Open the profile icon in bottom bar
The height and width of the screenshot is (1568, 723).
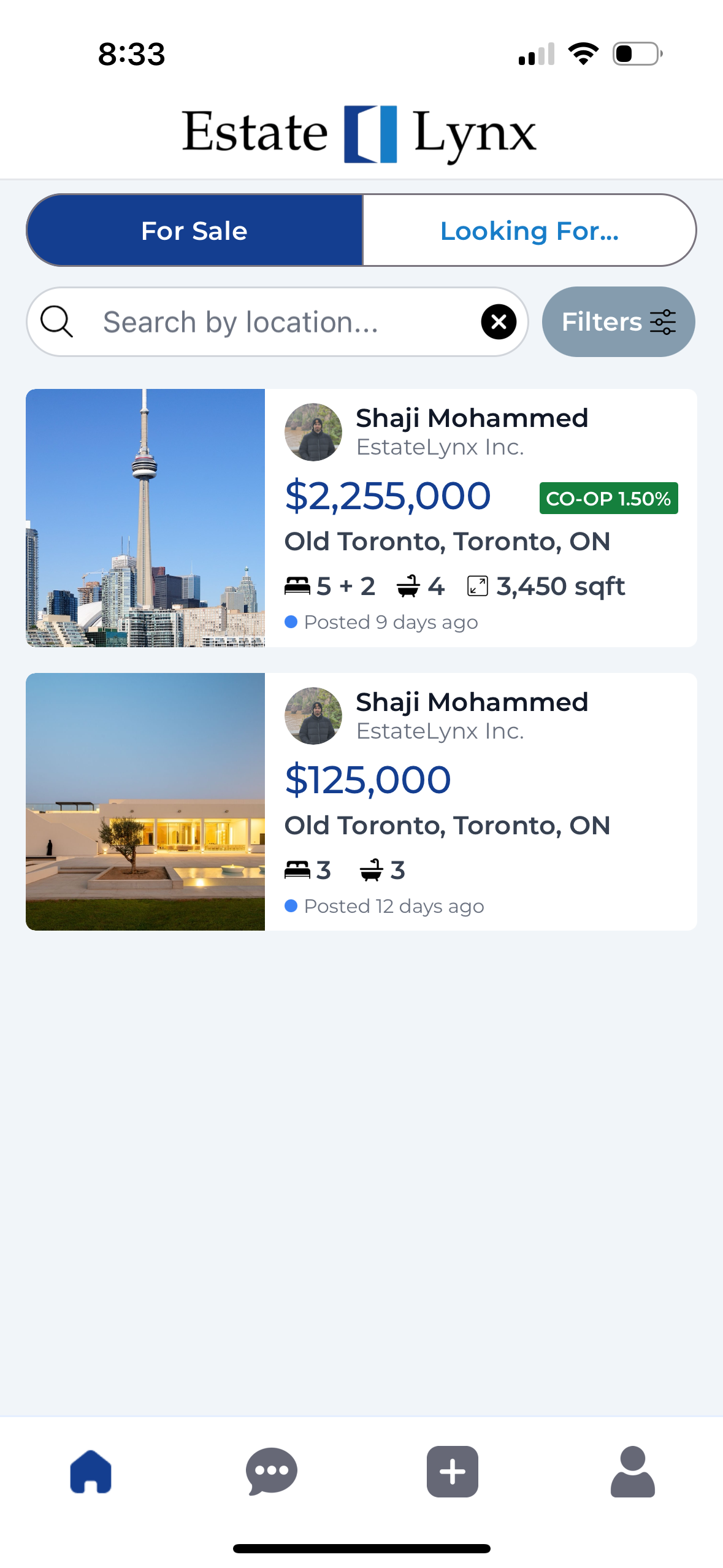point(633,1472)
